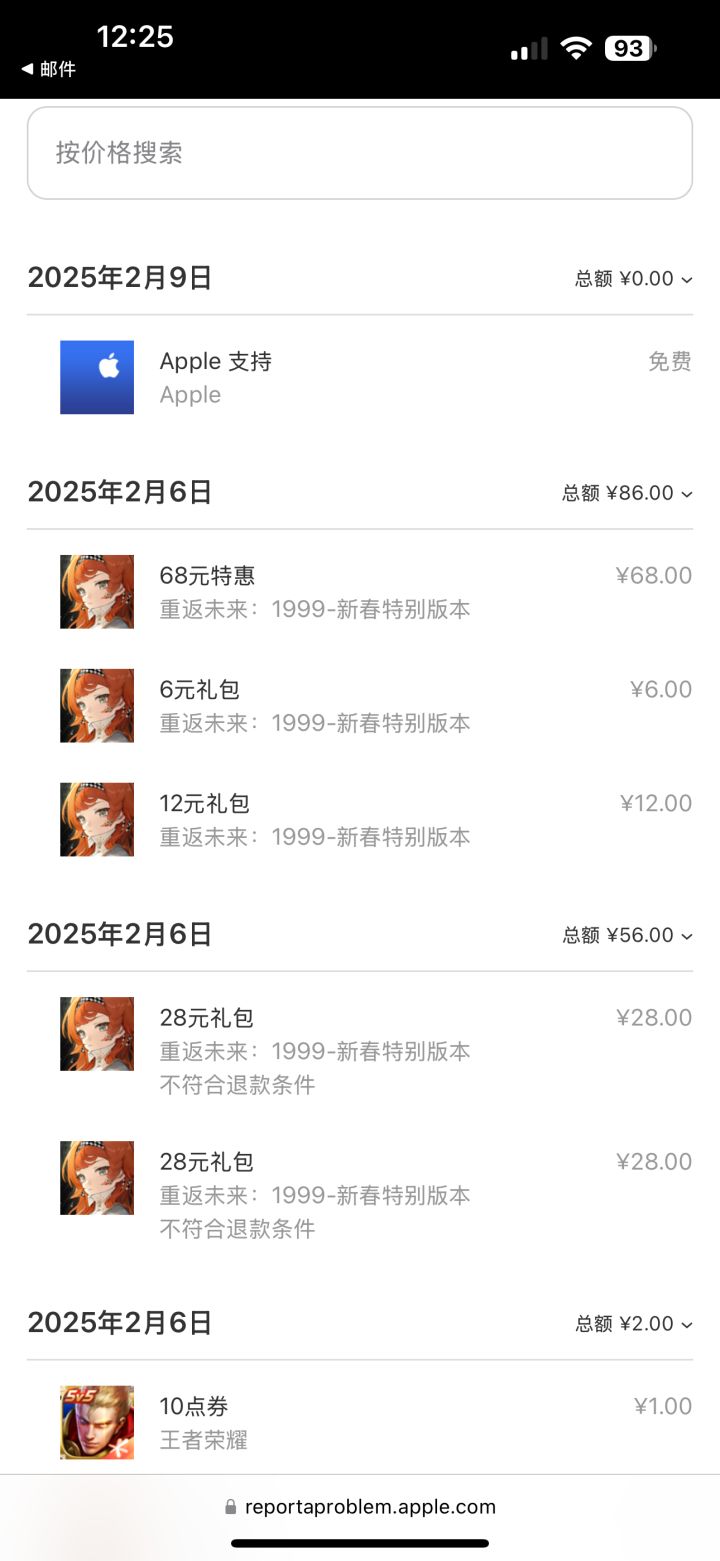The width and height of the screenshot is (720, 1561).
Task: Tap the 按价格搜索 search field
Action: pyautogui.click(x=360, y=153)
